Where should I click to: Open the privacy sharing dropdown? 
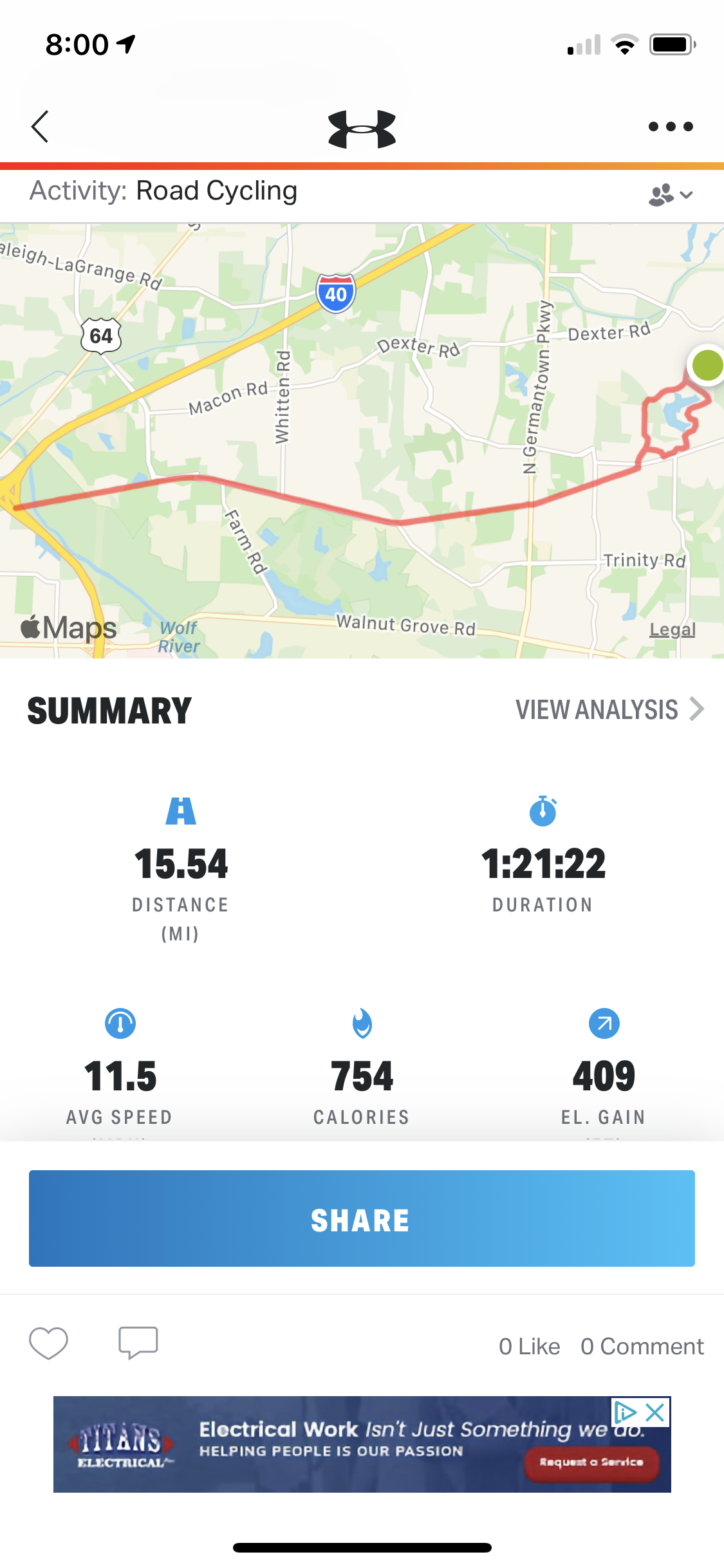[670, 194]
